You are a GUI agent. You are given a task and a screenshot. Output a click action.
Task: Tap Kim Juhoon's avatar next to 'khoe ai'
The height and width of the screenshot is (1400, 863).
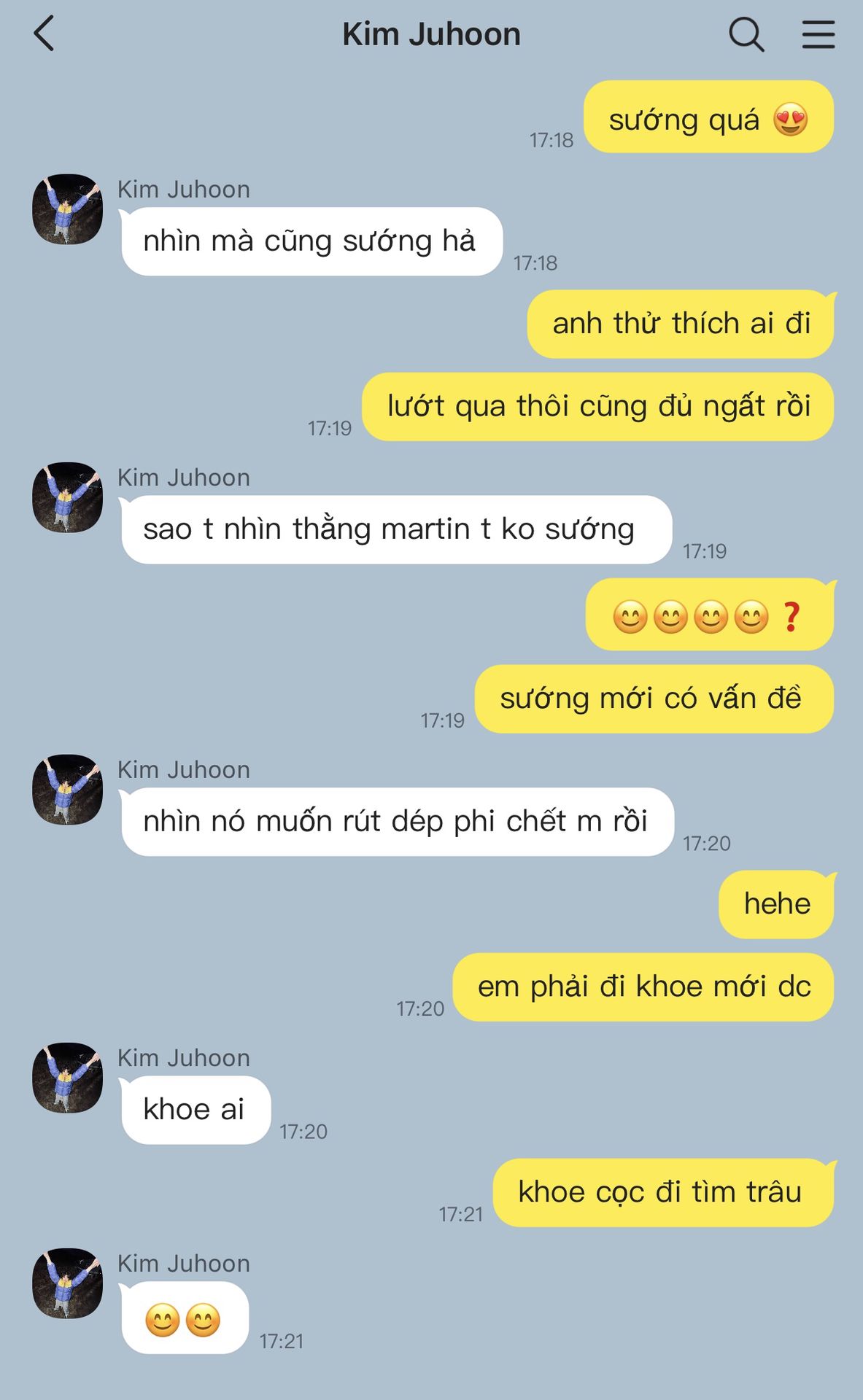point(67,1078)
